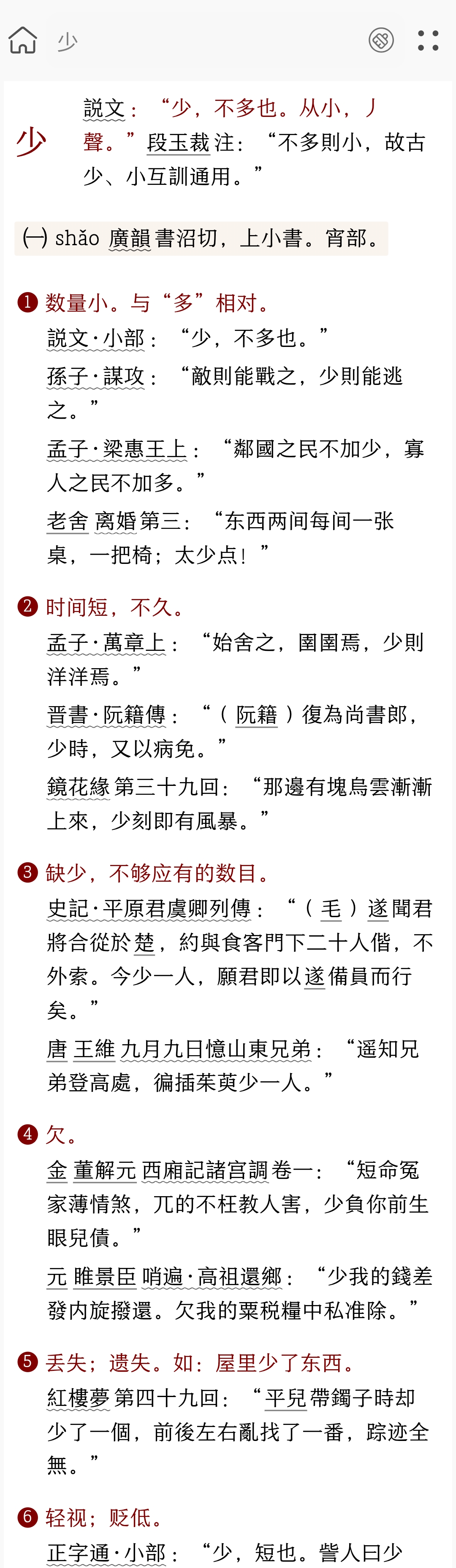Screen dimensions: 456x1568
Task: Open the 廣韻 reference link
Action: (x=130, y=238)
